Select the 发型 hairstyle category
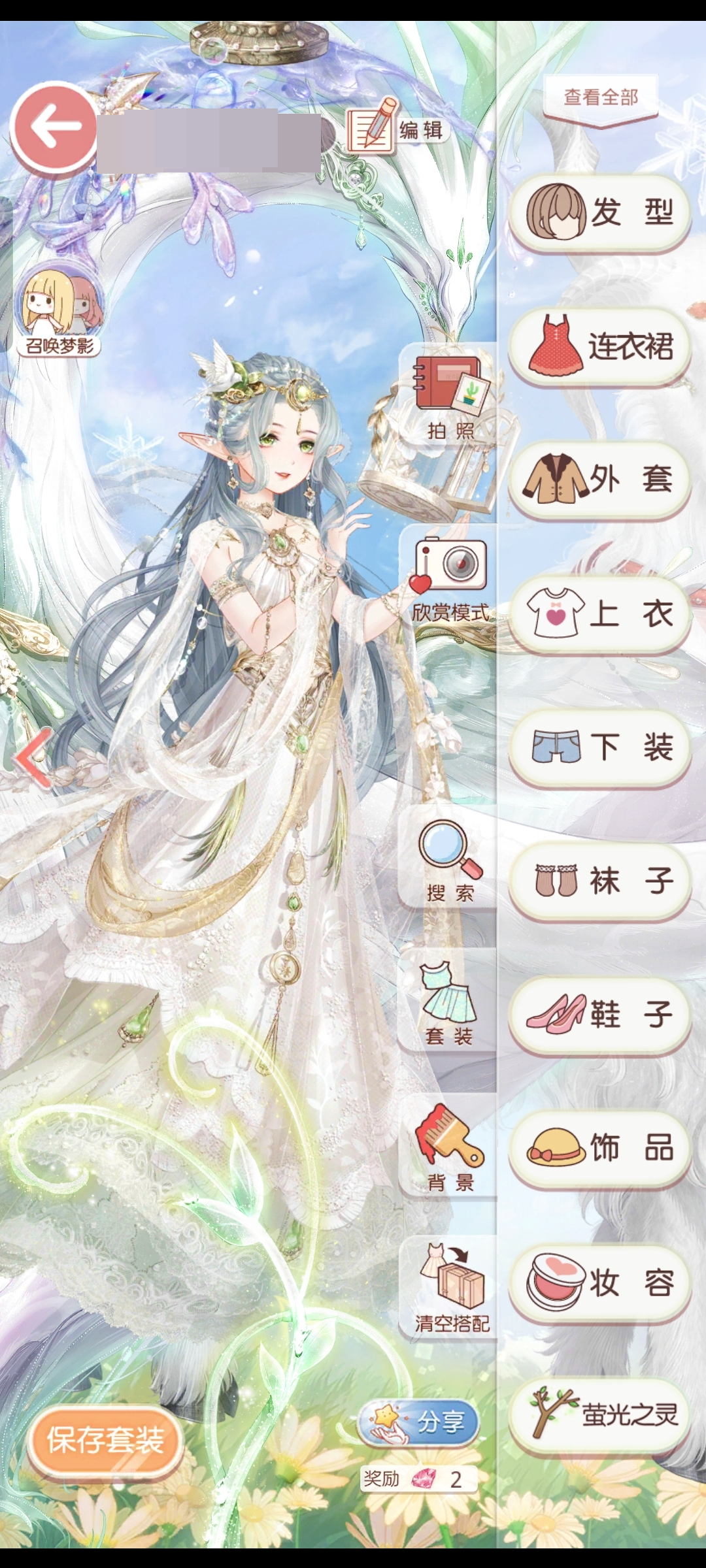 (x=599, y=212)
